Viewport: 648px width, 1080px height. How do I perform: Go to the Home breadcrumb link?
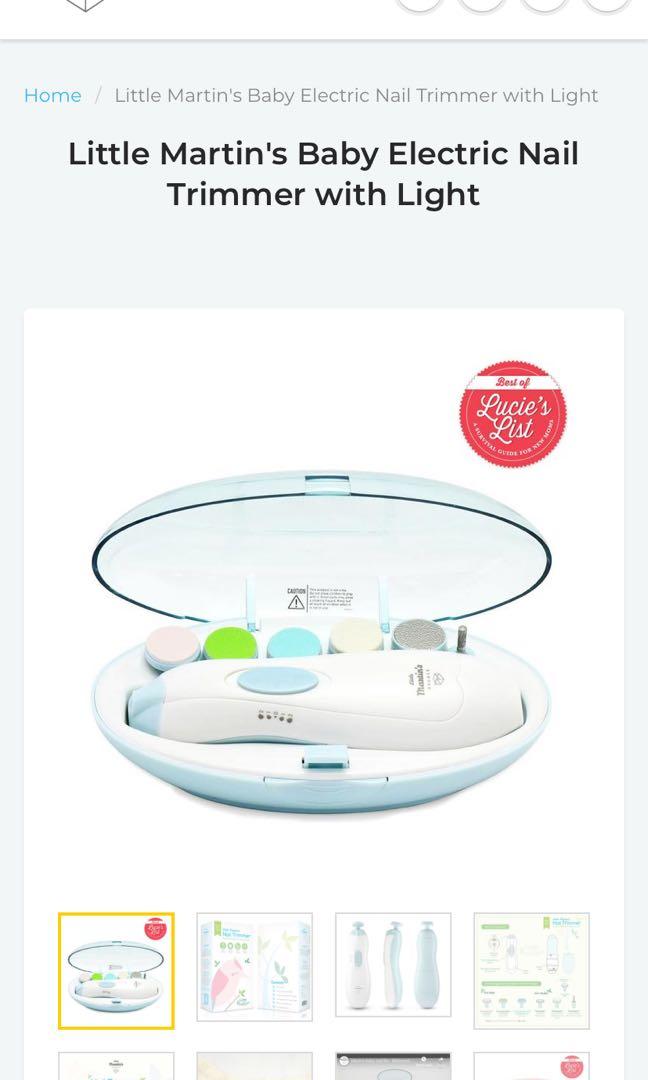(x=52, y=96)
